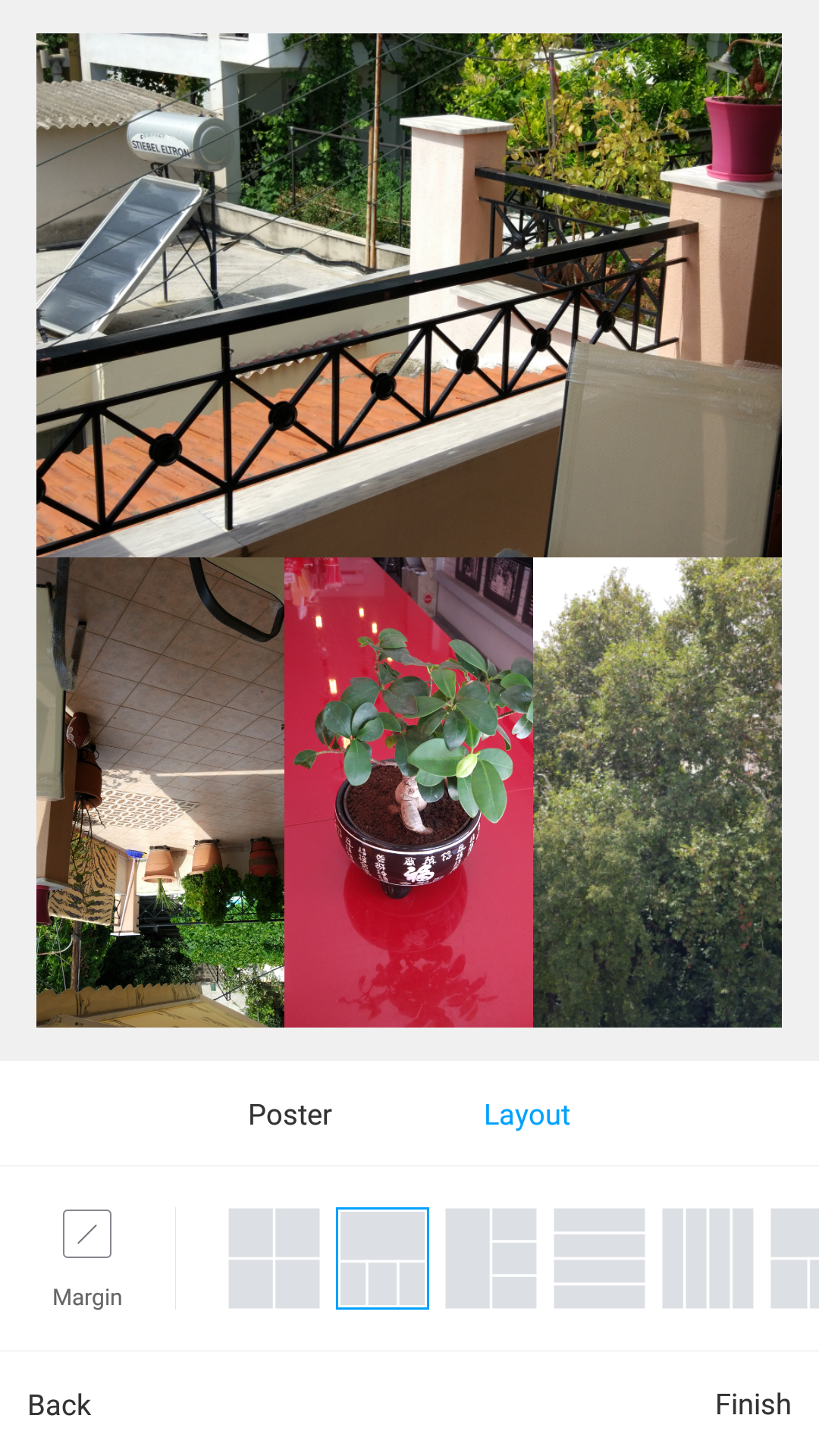Tap Finish to save the collage
Image resolution: width=819 pixels, height=1456 pixels.
pos(752,1404)
